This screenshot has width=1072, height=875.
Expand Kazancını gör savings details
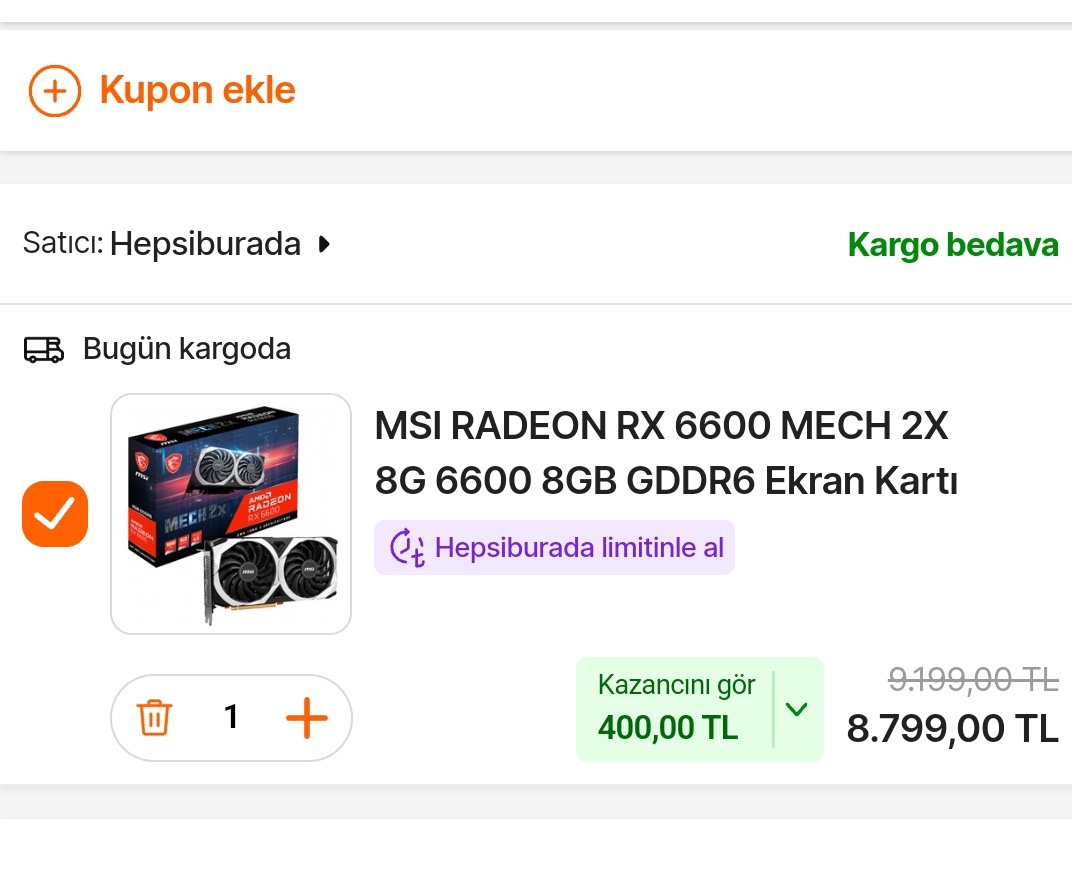(x=699, y=710)
